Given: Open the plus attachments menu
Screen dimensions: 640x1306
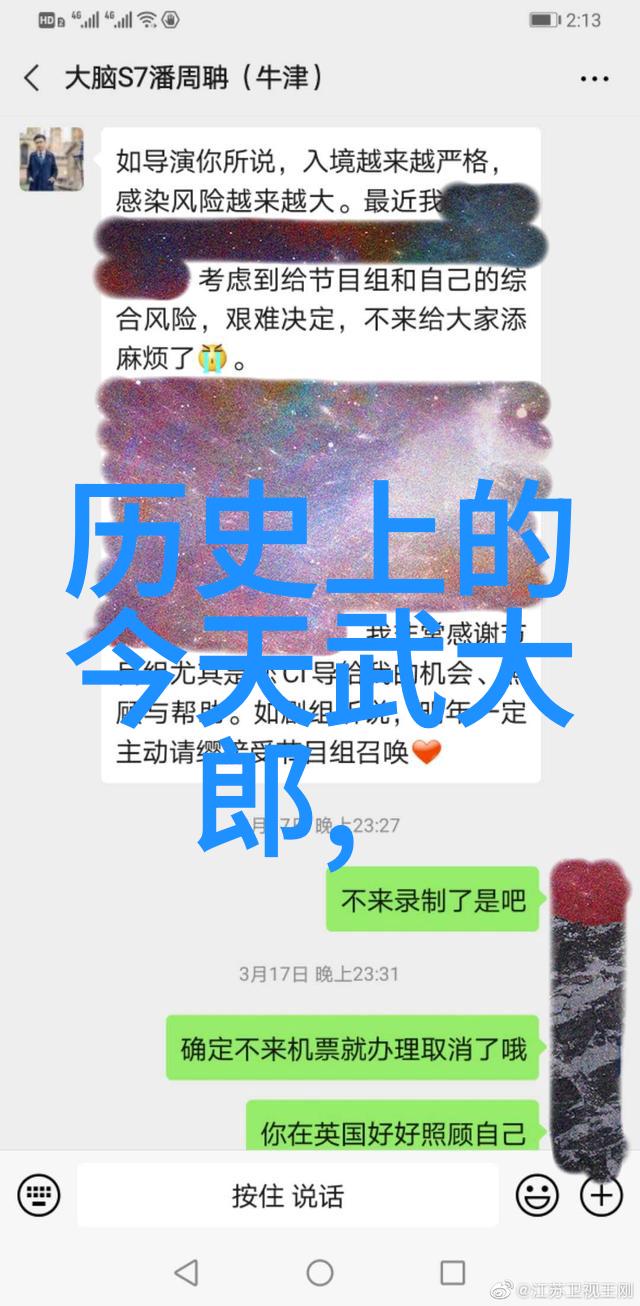Looking at the screenshot, I should [601, 1194].
